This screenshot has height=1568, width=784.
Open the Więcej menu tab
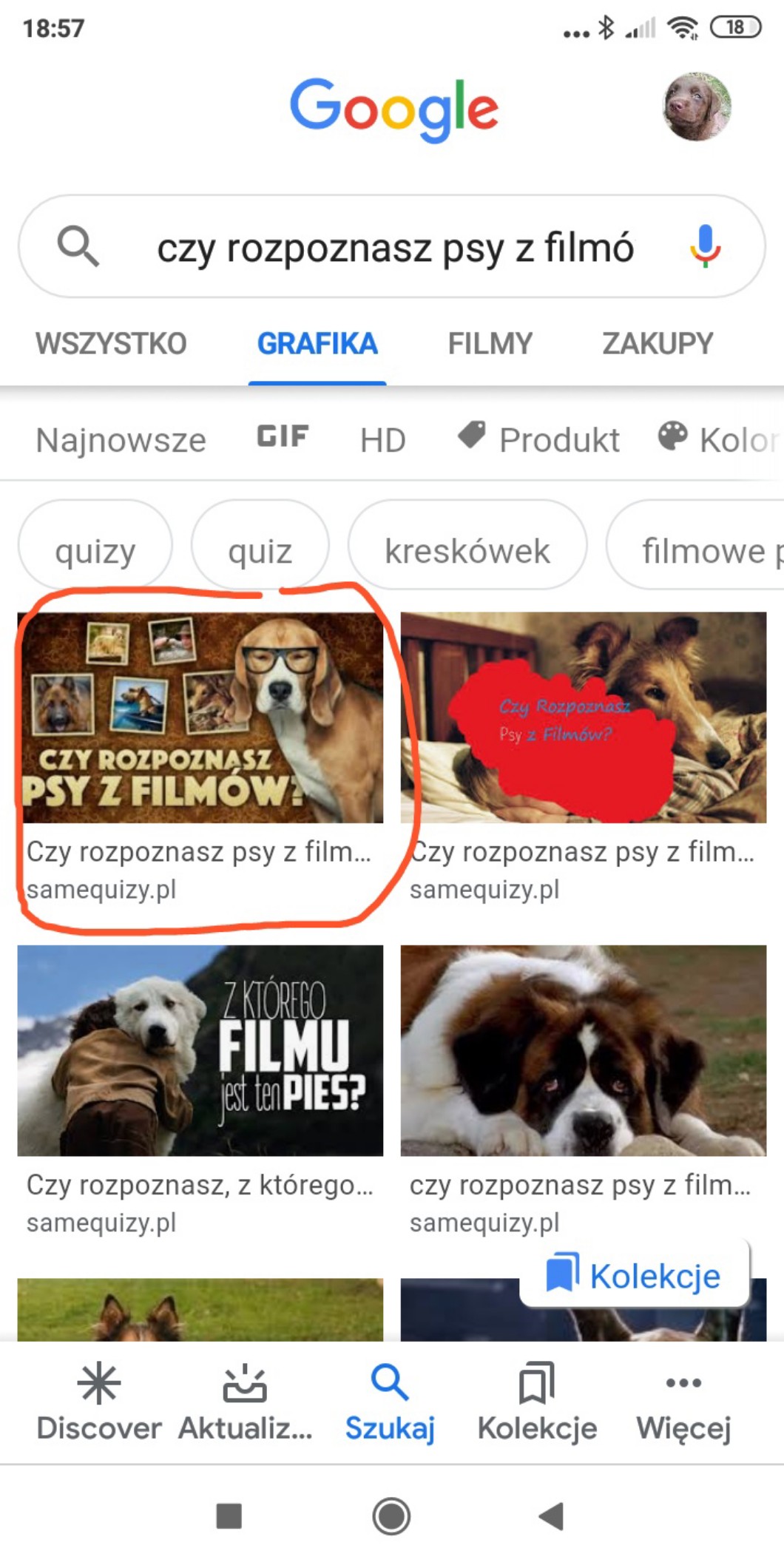pos(683,1402)
